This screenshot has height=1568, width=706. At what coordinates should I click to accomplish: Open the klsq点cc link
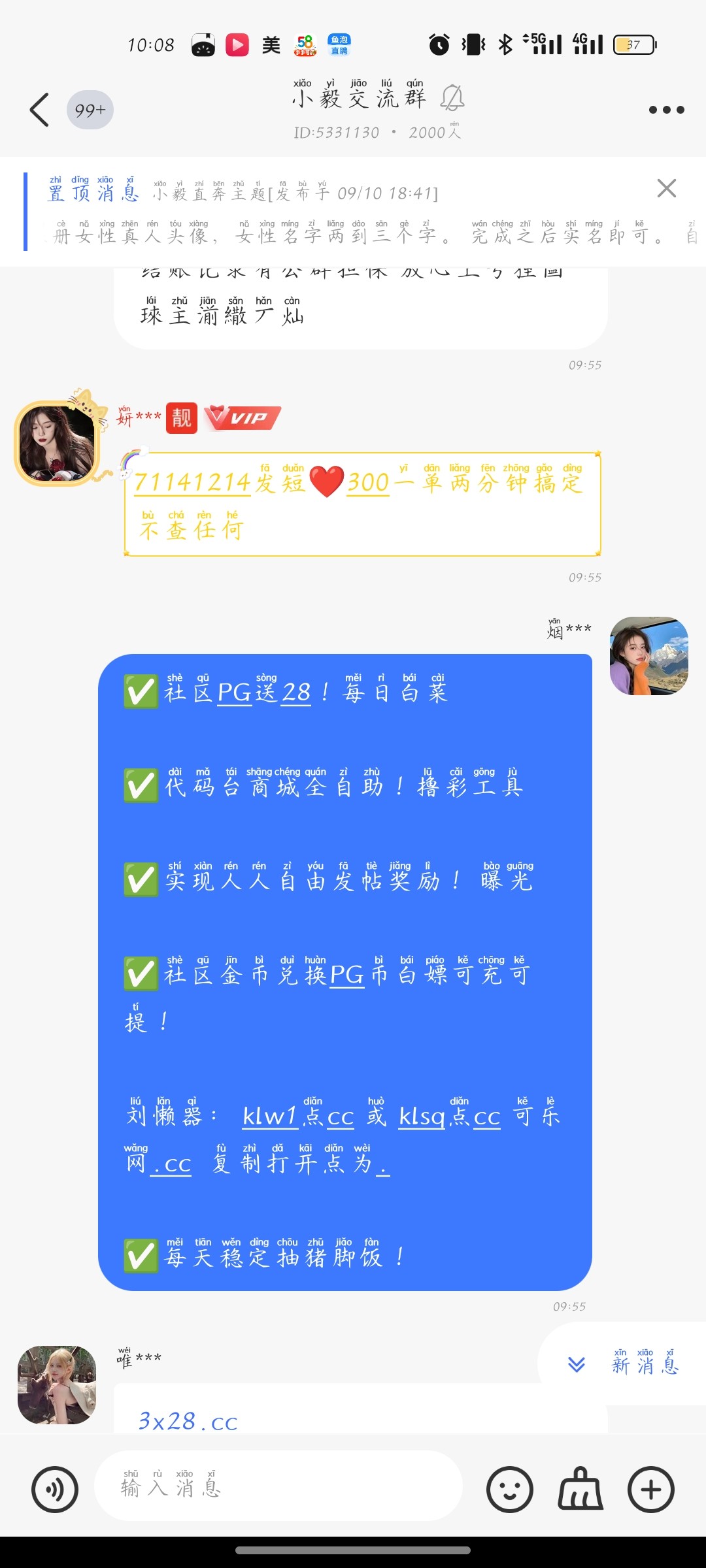[449, 1117]
